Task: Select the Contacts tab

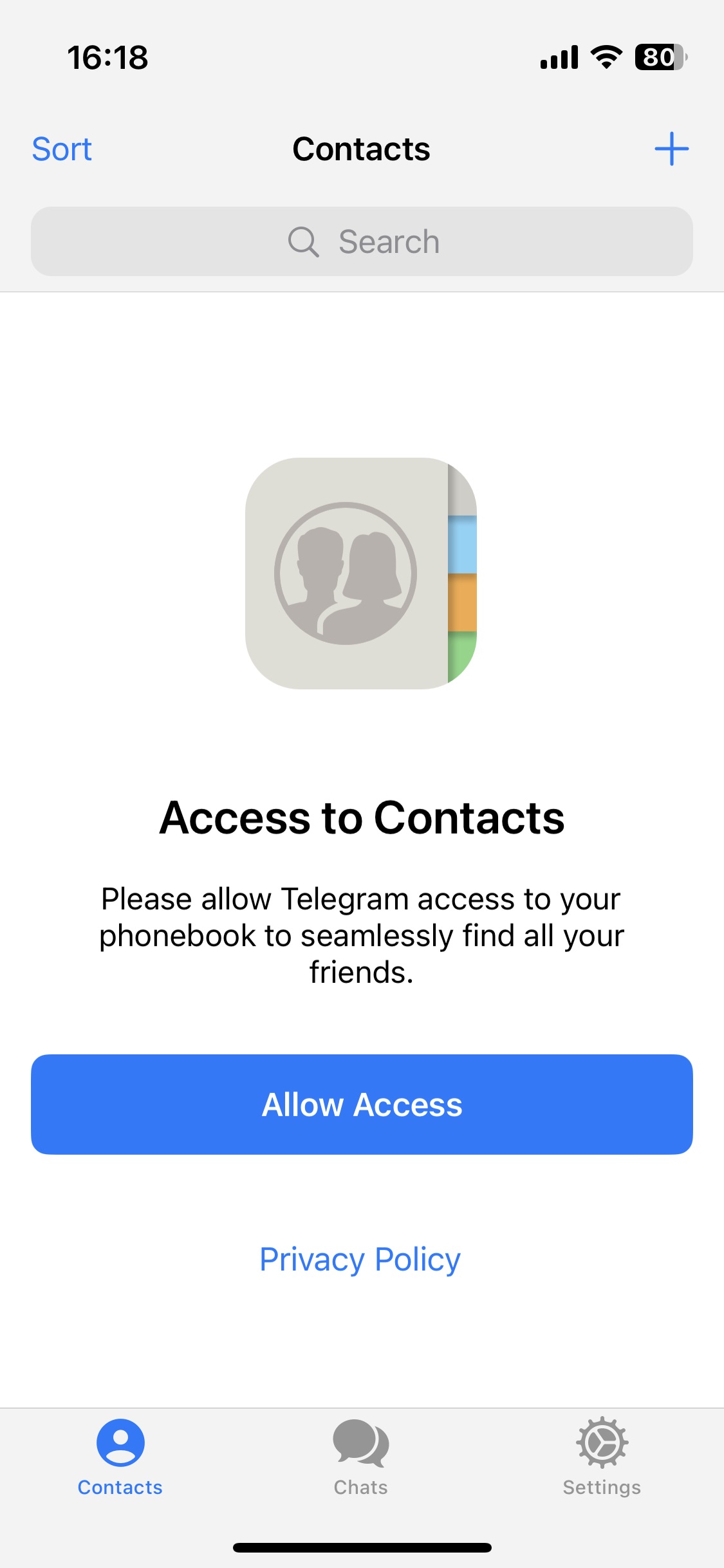Action: 120,1457
